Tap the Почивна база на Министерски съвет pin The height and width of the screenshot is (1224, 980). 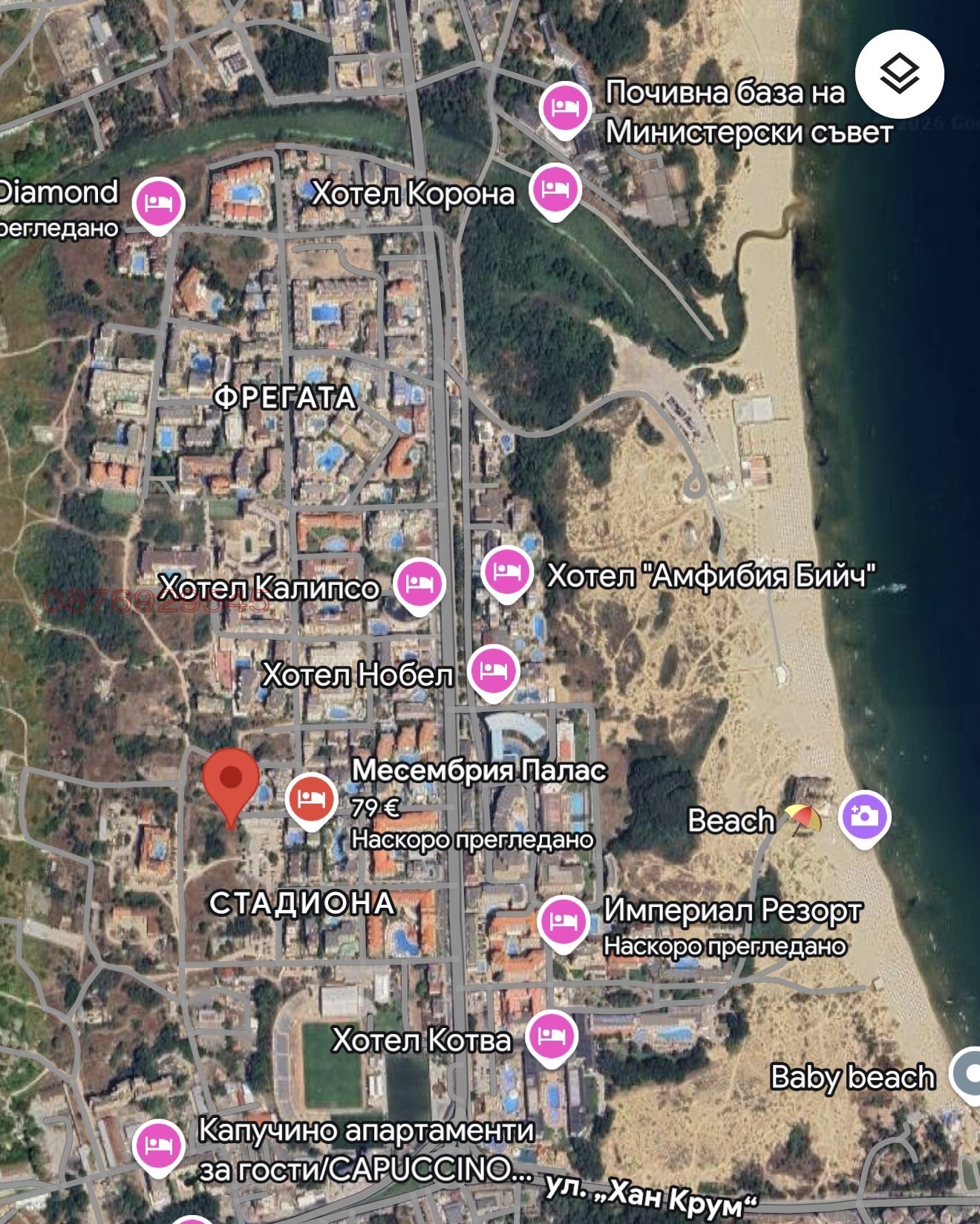[x=564, y=108]
